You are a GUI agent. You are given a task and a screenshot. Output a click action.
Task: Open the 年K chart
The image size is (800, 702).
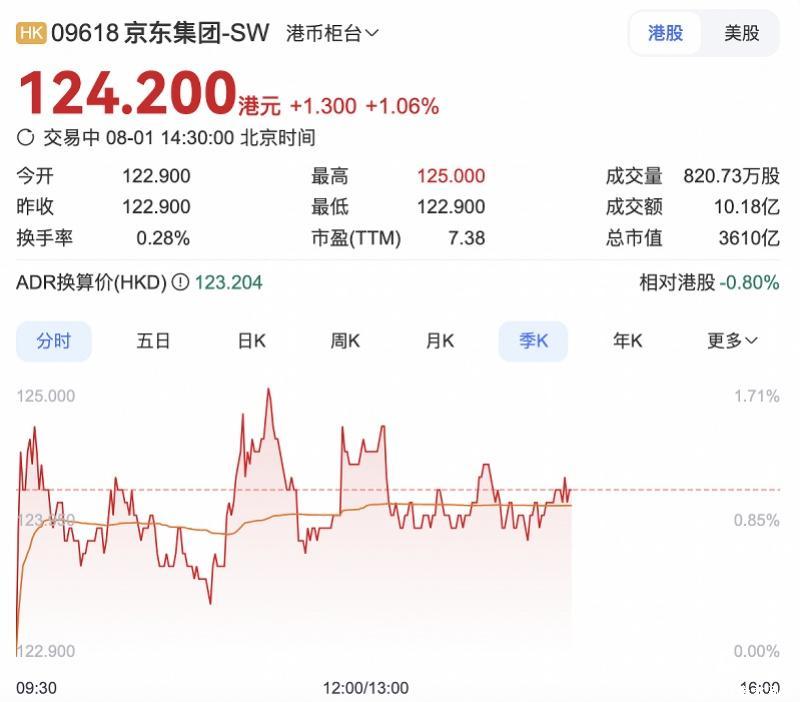[628, 341]
